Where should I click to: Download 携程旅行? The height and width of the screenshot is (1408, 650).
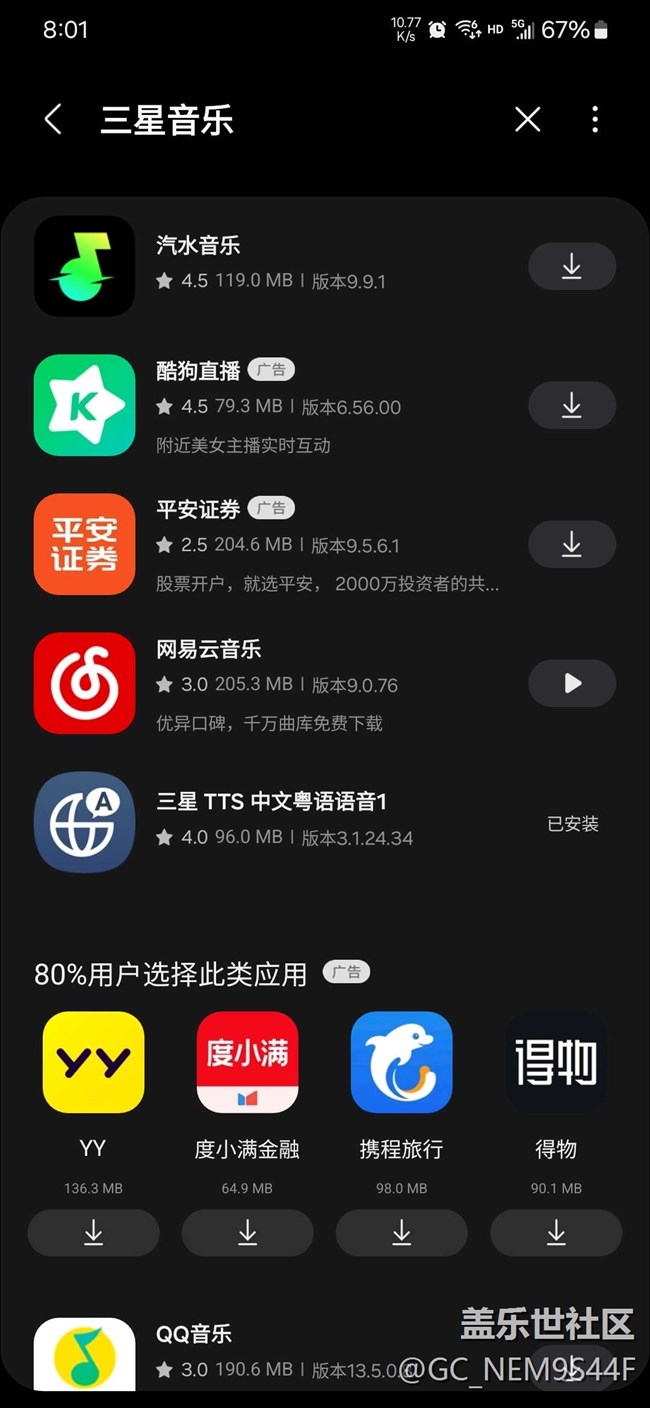coord(401,1233)
